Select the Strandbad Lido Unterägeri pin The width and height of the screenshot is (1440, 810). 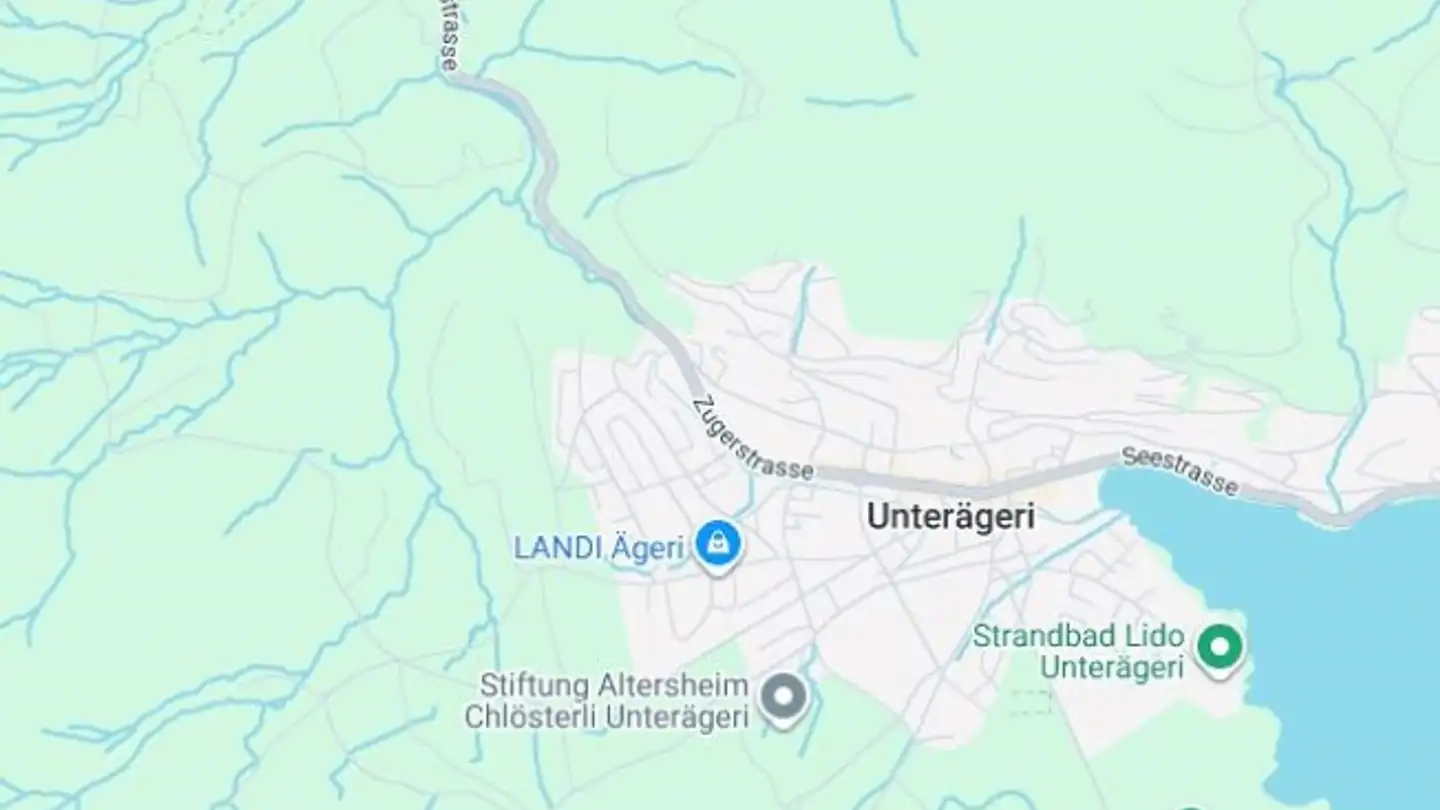click(1218, 647)
